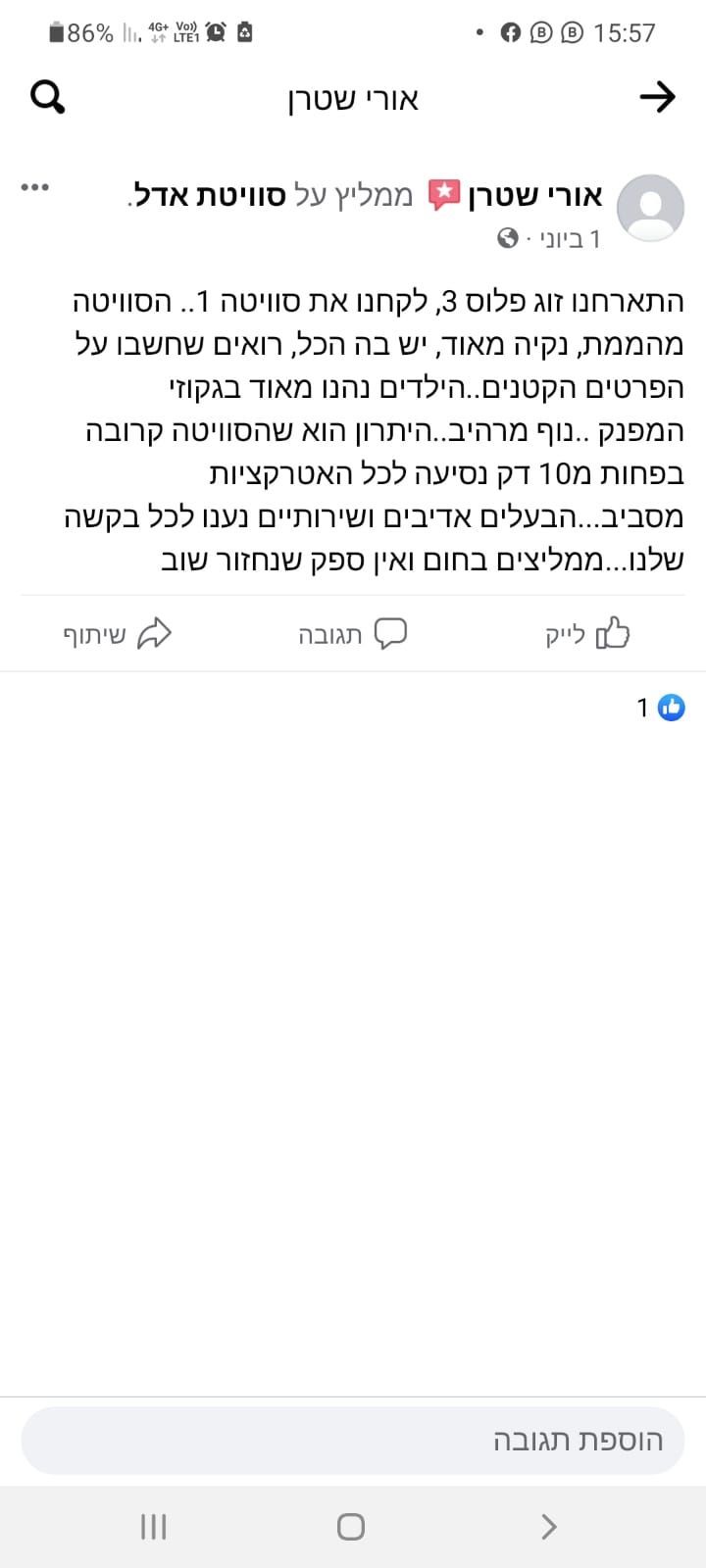The width and height of the screenshot is (706, 1568).
Task: Open the סוויטת אדל page link
Action: pyautogui.click(x=209, y=195)
